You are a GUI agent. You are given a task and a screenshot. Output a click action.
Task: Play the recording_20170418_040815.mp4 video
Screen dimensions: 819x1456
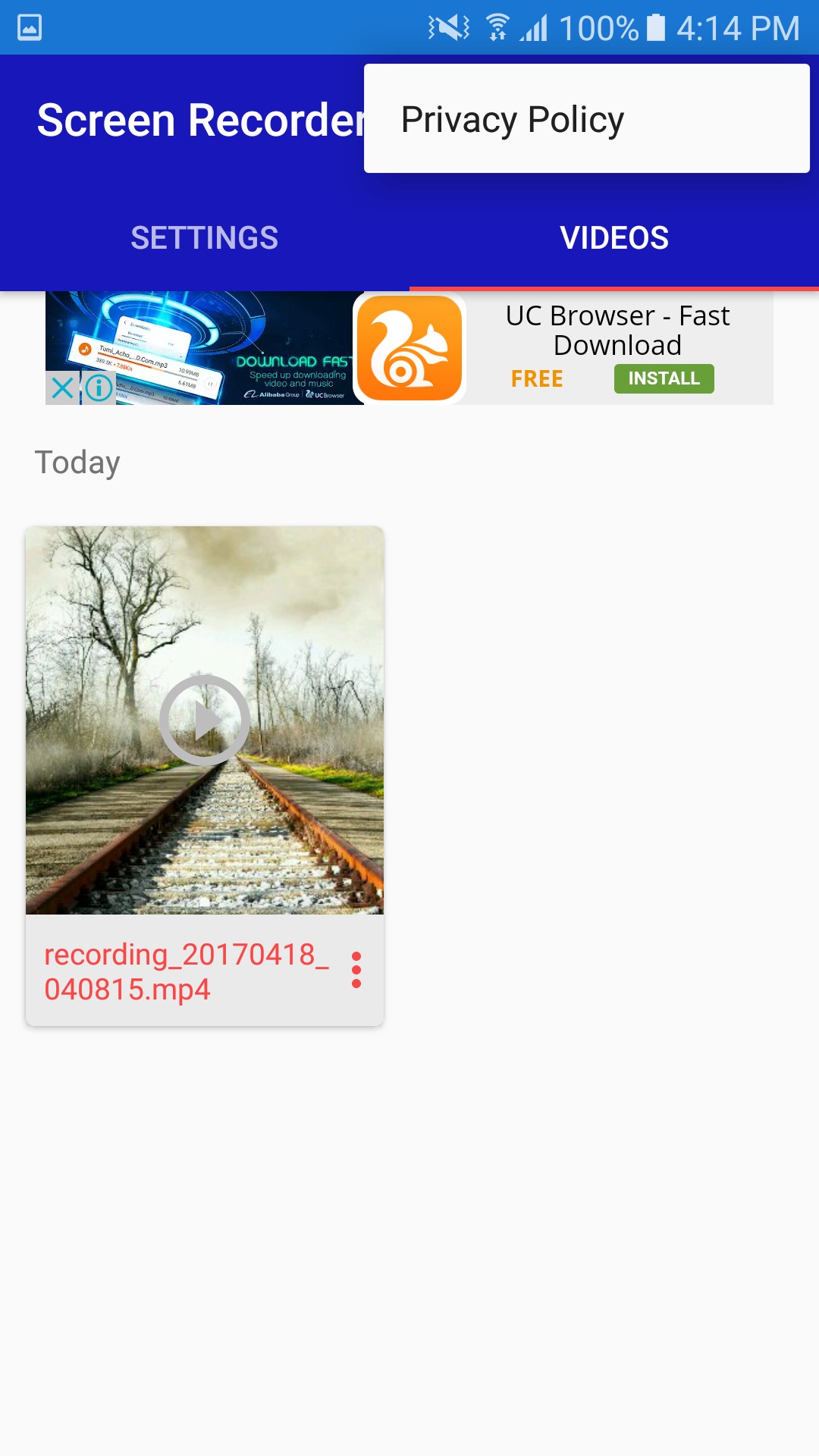click(x=205, y=720)
